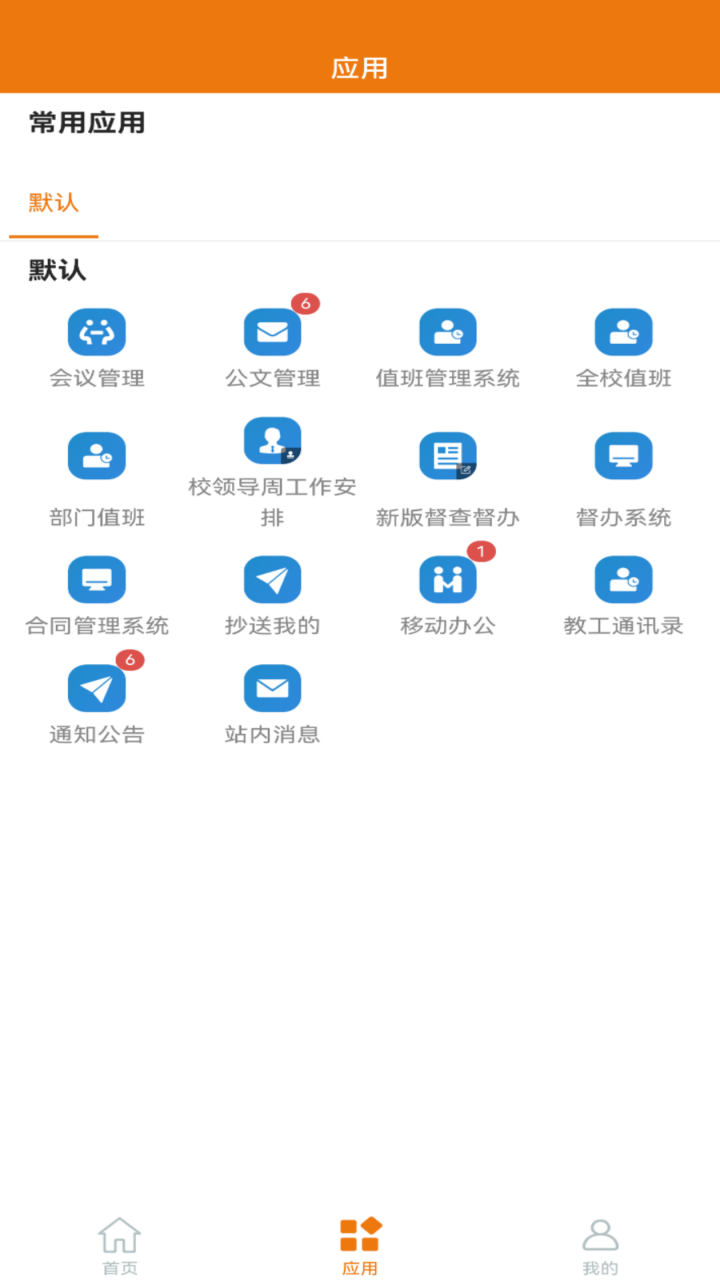Tap the red badge on 公文管理
The height and width of the screenshot is (1280, 720).
303,304
